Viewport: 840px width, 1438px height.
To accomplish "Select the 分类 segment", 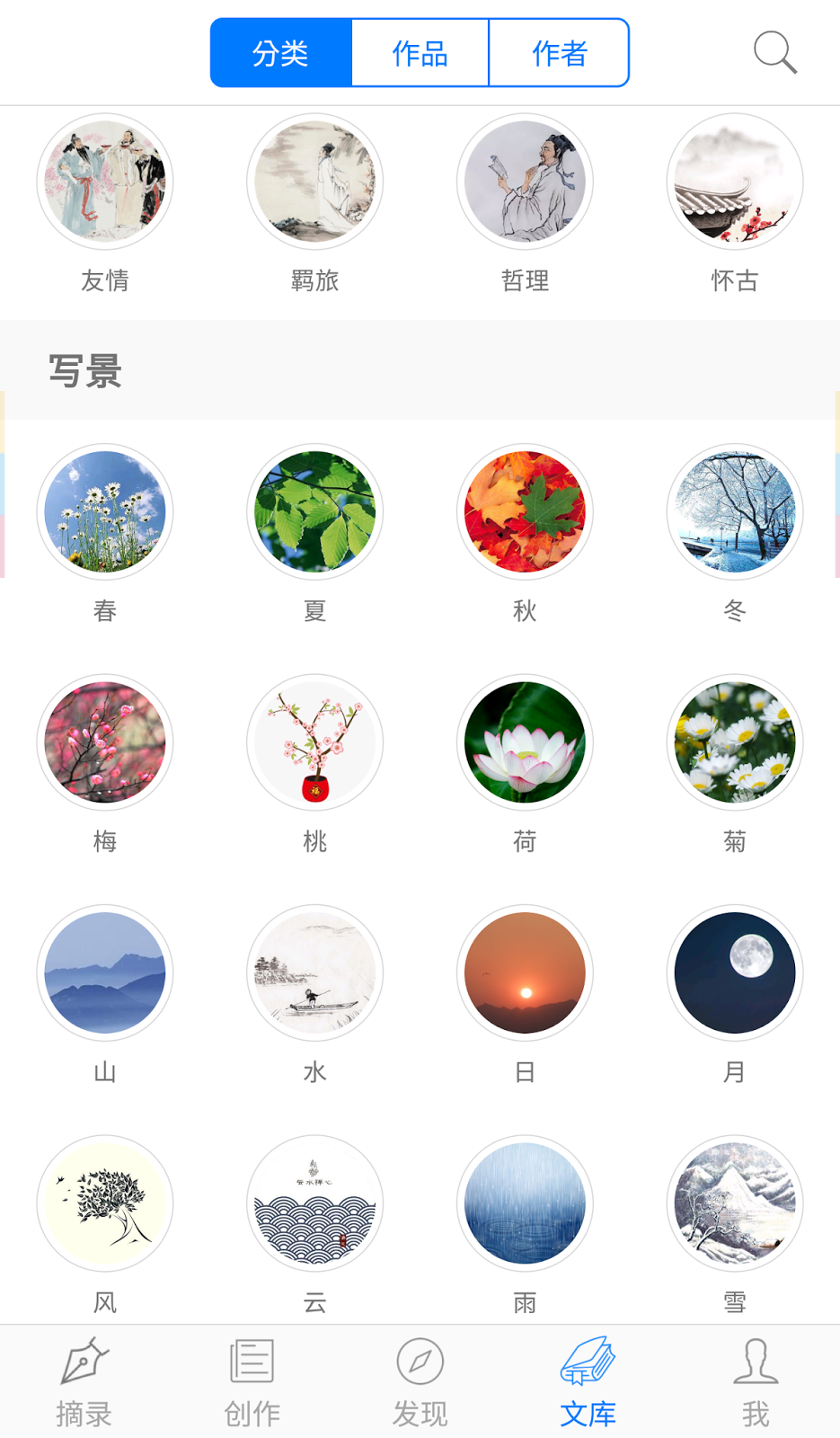I will (x=280, y=53).
